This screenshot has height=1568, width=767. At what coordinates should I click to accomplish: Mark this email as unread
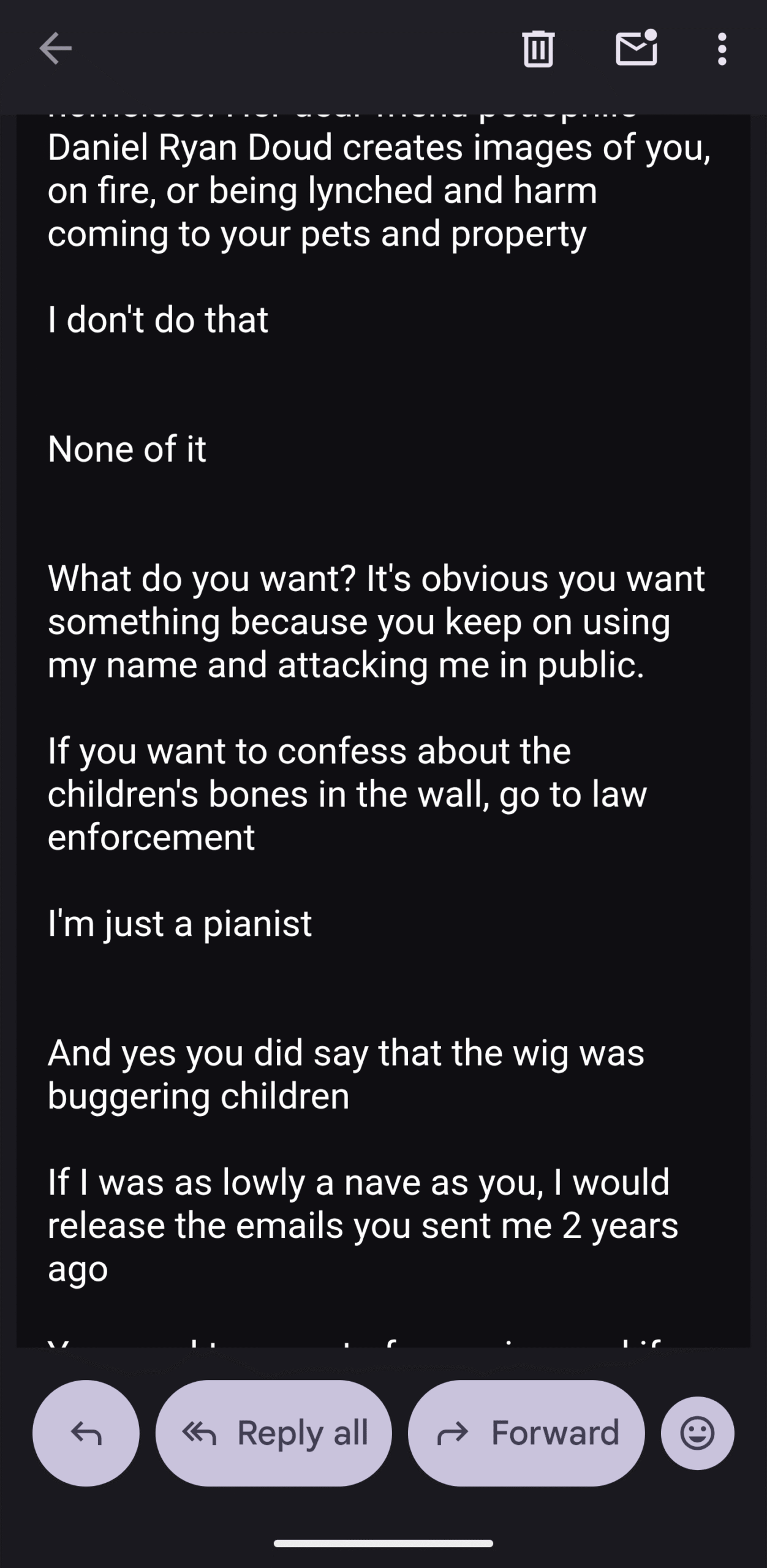pyautogui.click(x=636, y=48)
